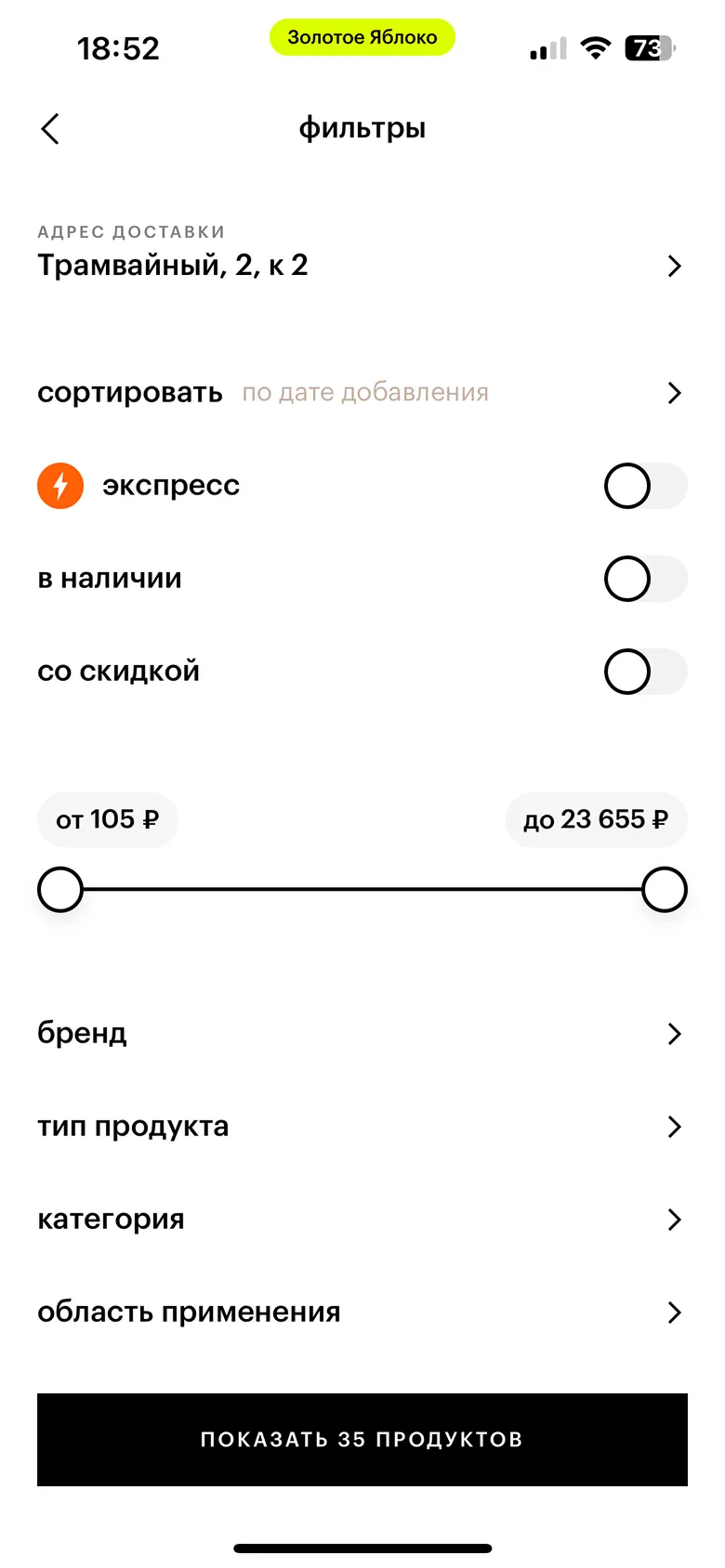Viewport: 725px width, 1568px height.
Task: Open the область применения section
Action: 362,1312
